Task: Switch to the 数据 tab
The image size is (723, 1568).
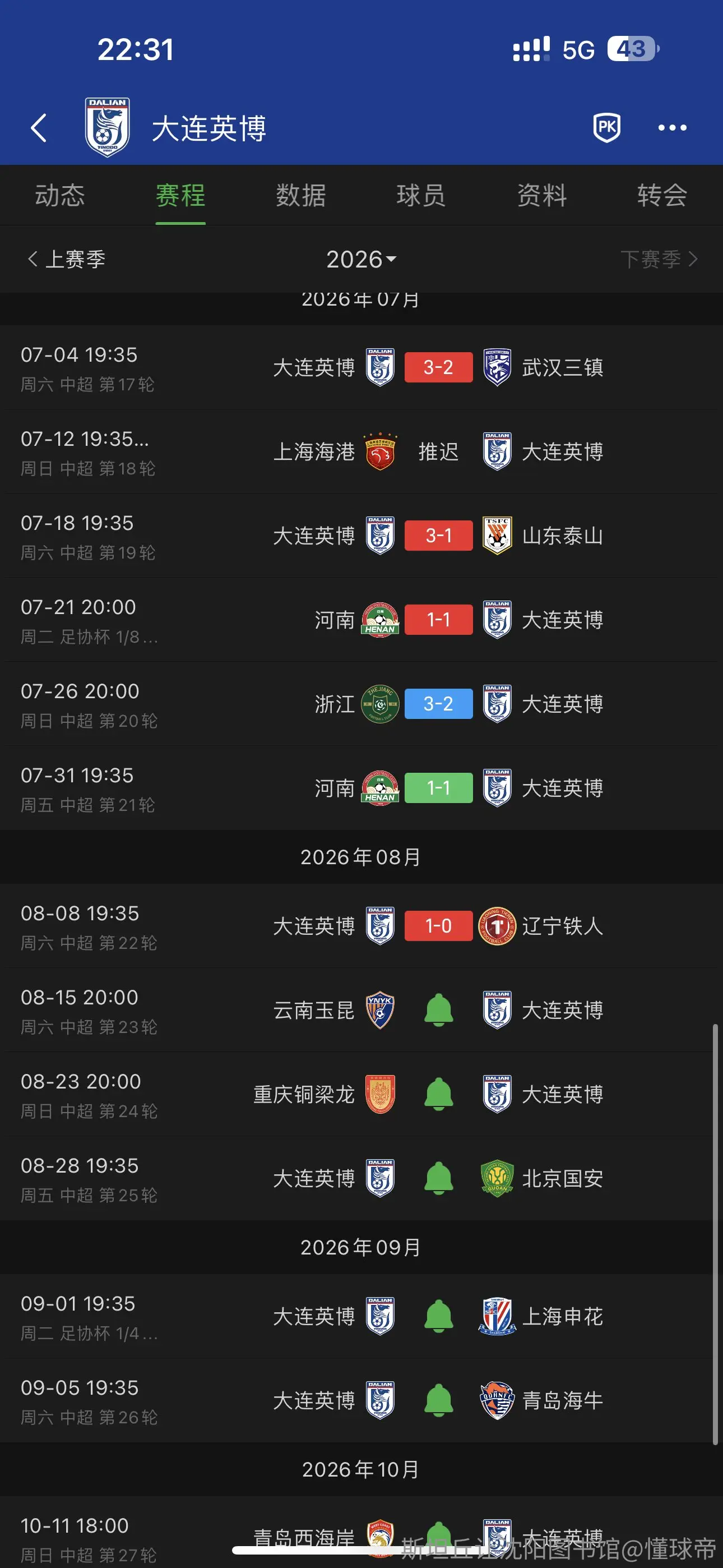Action: coord(300,195)
